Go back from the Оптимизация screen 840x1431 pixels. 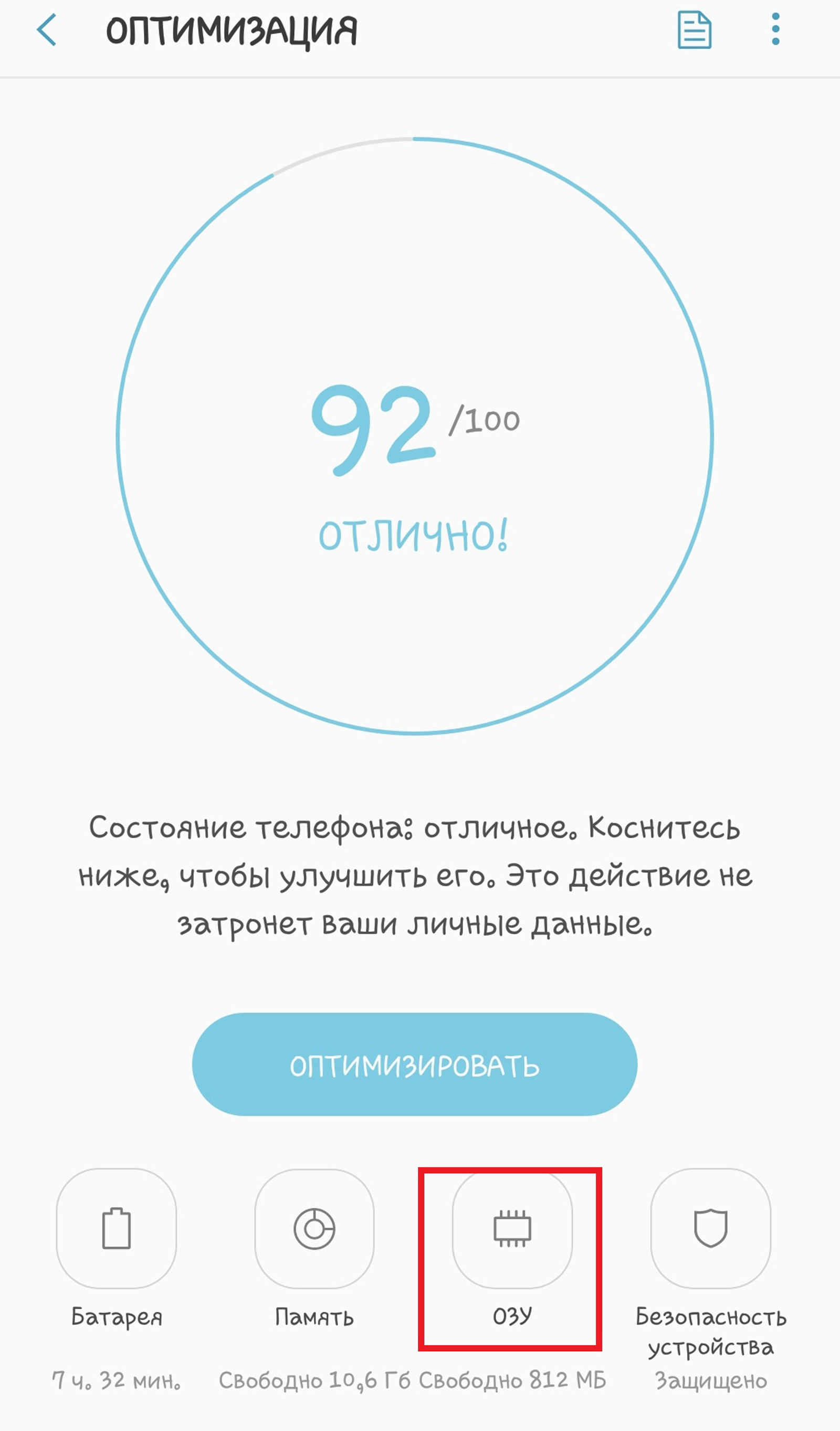[47, 30]
